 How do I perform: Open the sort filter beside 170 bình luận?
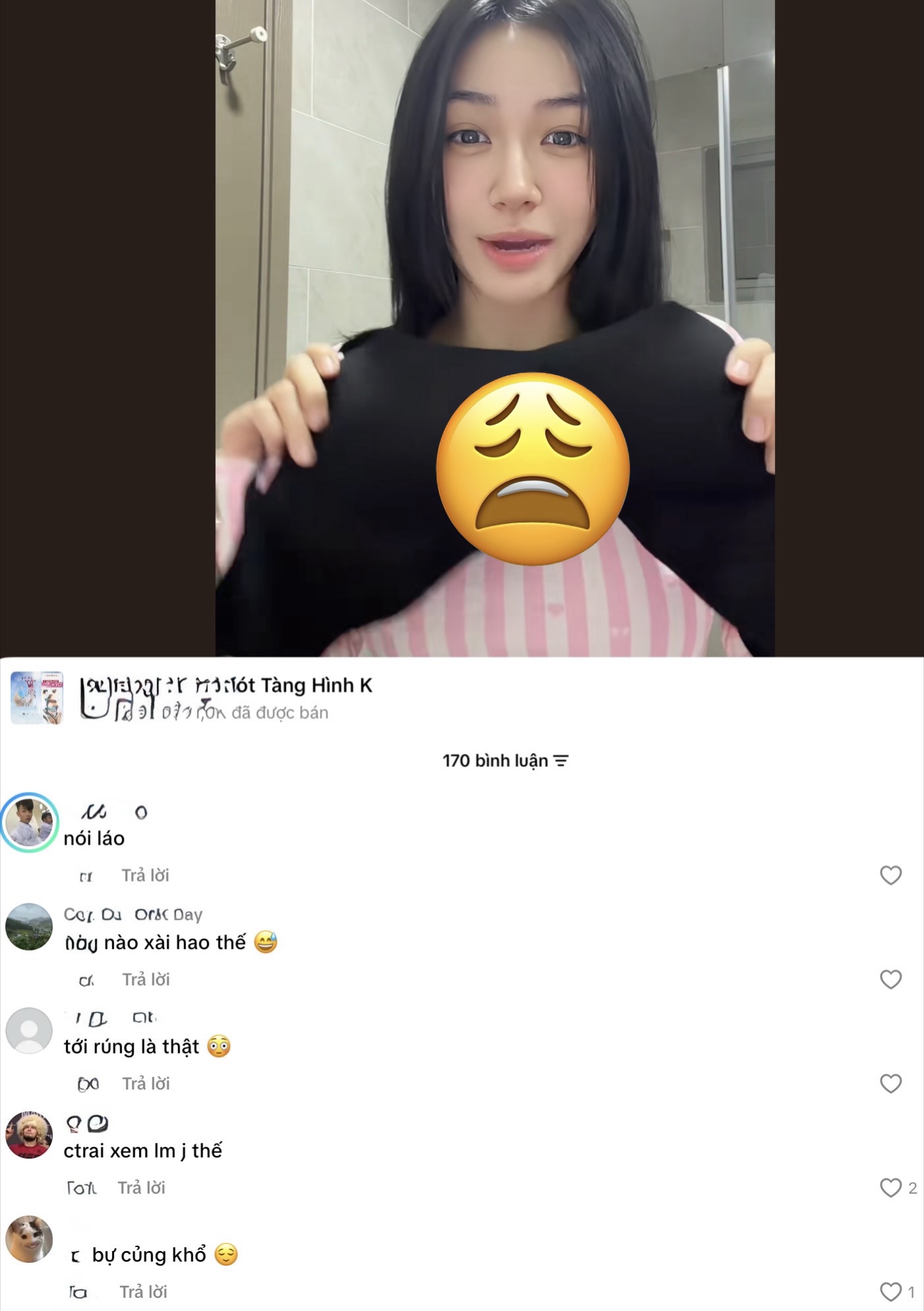point(561,761)
